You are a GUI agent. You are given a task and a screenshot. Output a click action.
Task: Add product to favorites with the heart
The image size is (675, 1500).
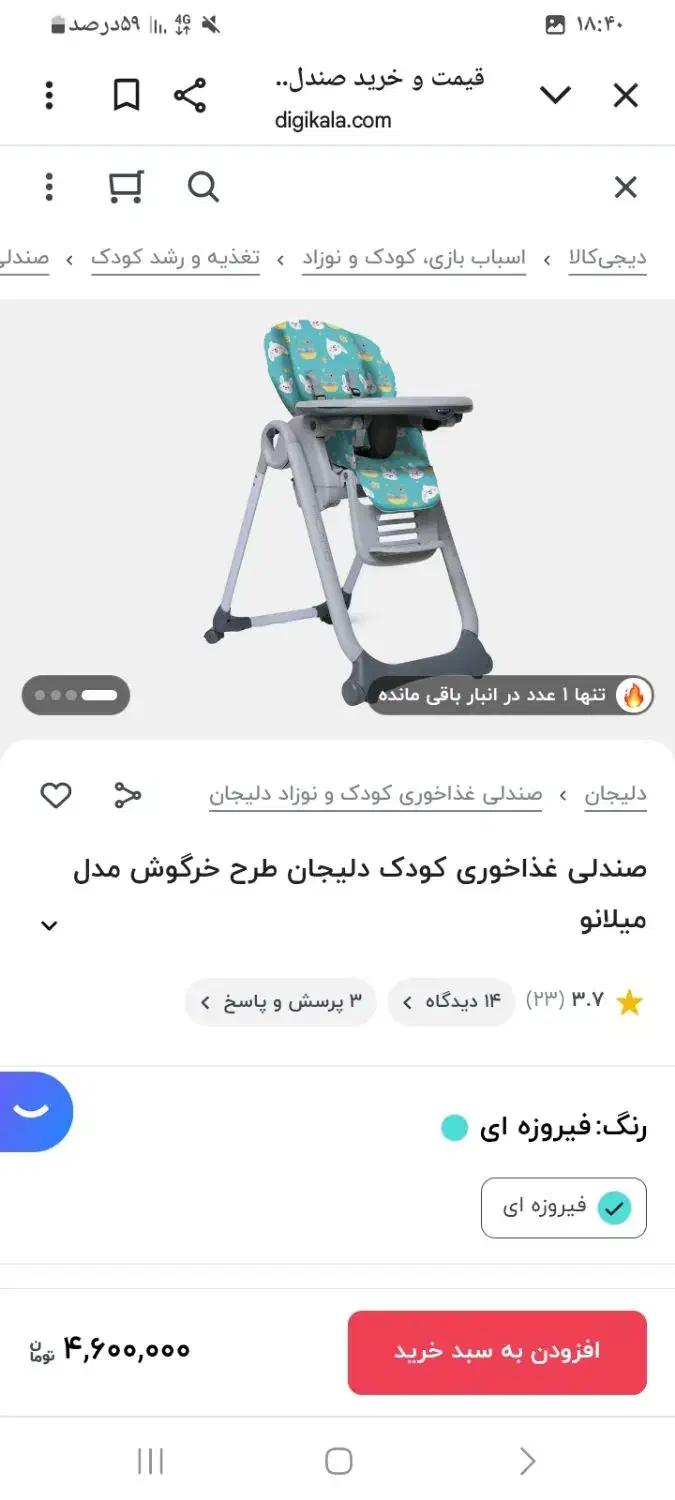click(56, 796)
